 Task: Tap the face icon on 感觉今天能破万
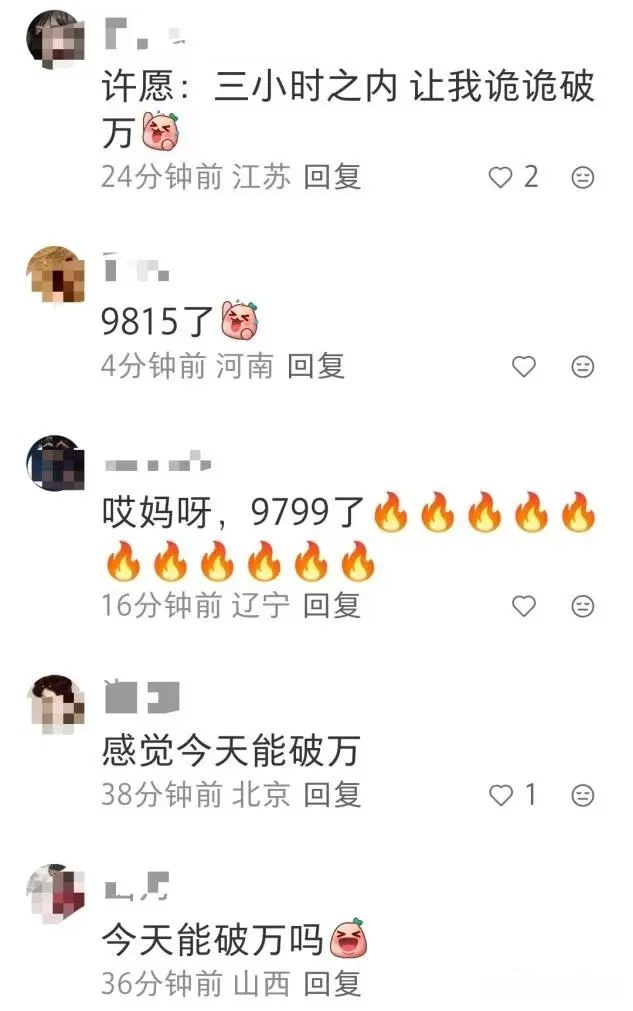(x=582, y=796)
